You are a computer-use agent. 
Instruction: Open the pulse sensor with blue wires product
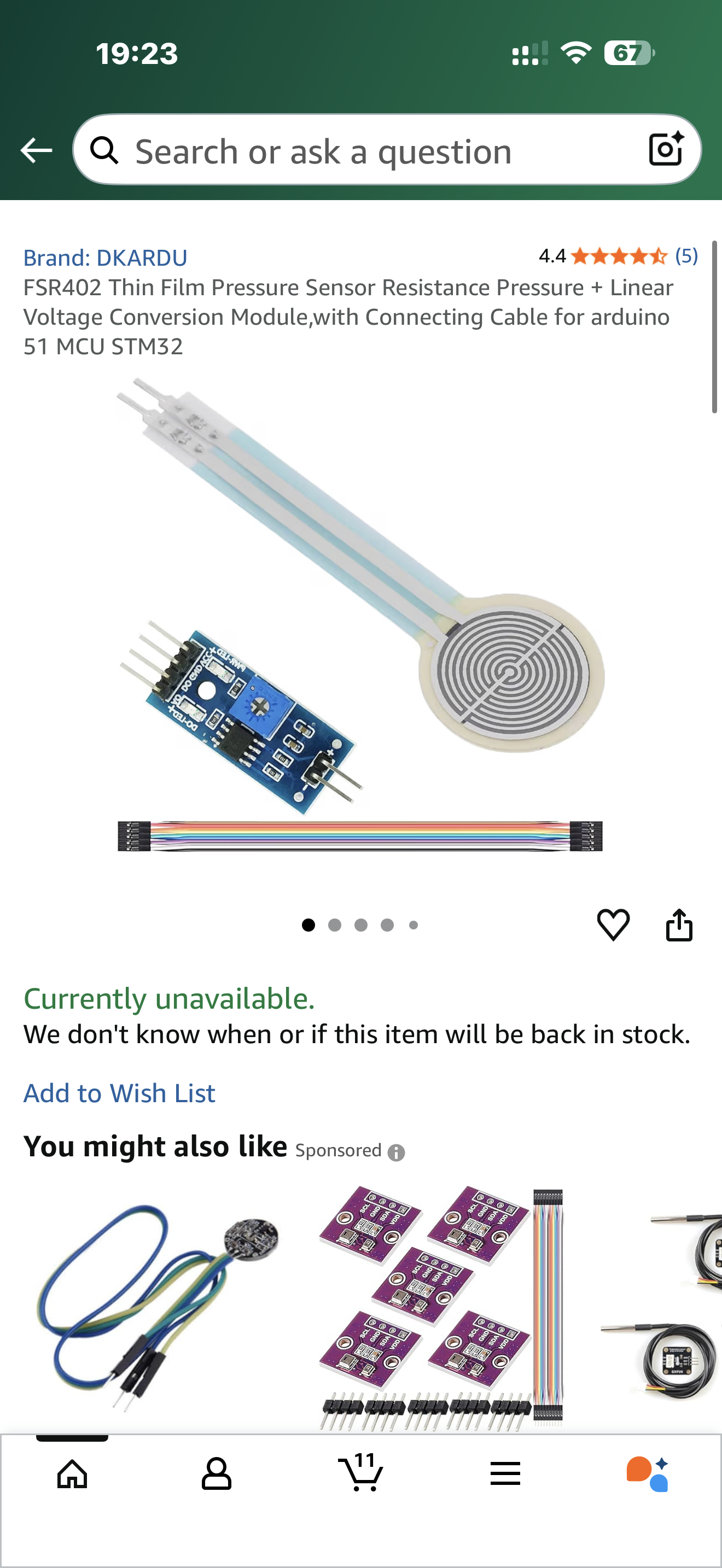(157, 1306)
